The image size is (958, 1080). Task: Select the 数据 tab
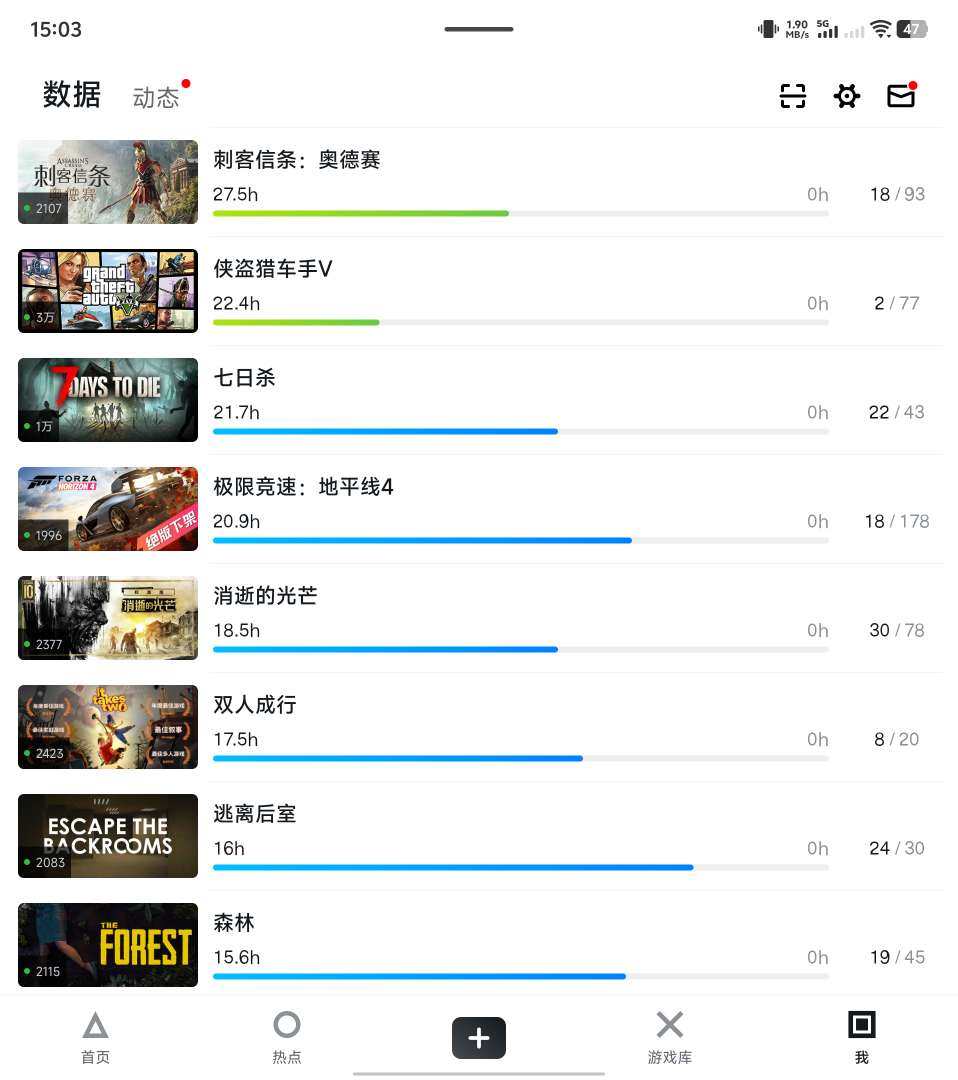(x=72, y=95)
